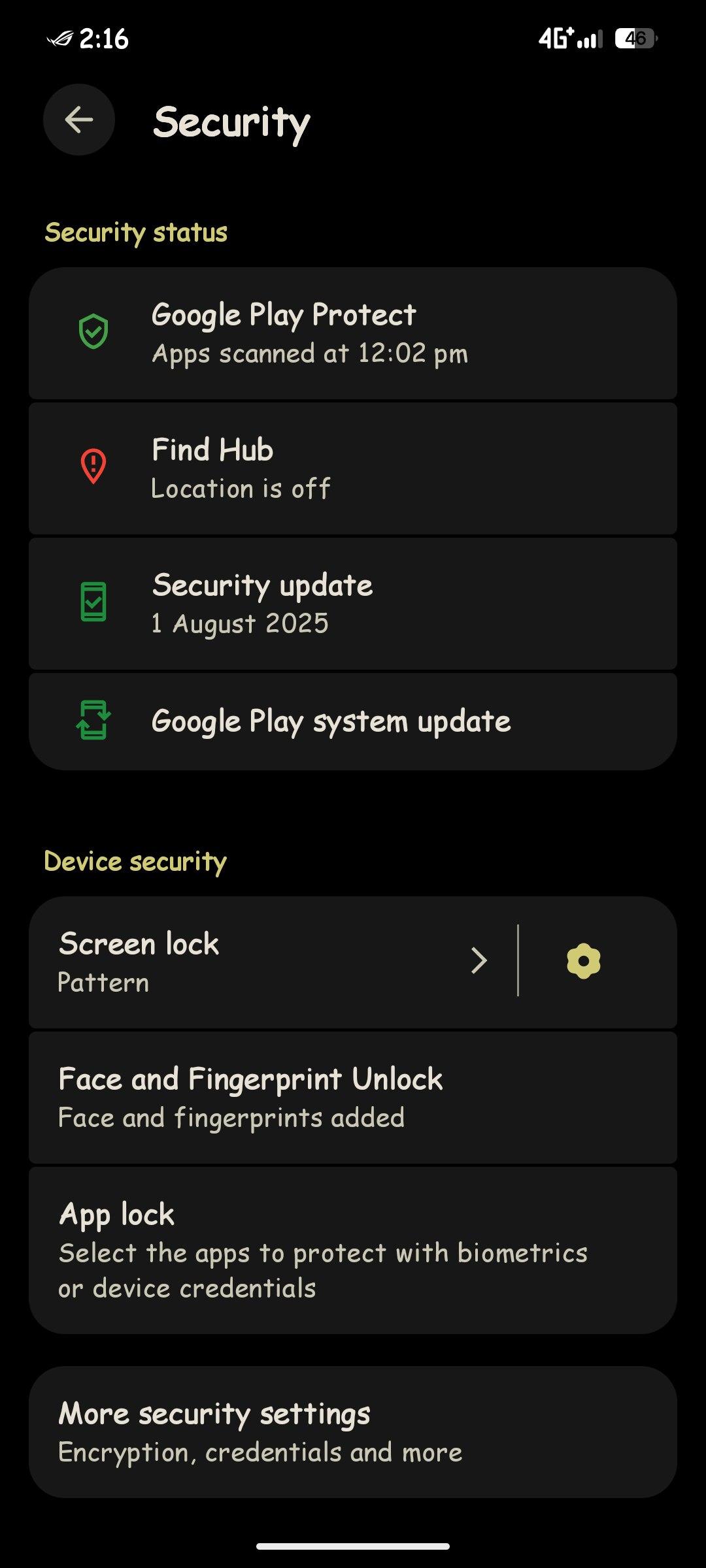Open Face and Fingerprint Unlock
The width and height of the screenshot is (706, 1568).
[353, 1098]
